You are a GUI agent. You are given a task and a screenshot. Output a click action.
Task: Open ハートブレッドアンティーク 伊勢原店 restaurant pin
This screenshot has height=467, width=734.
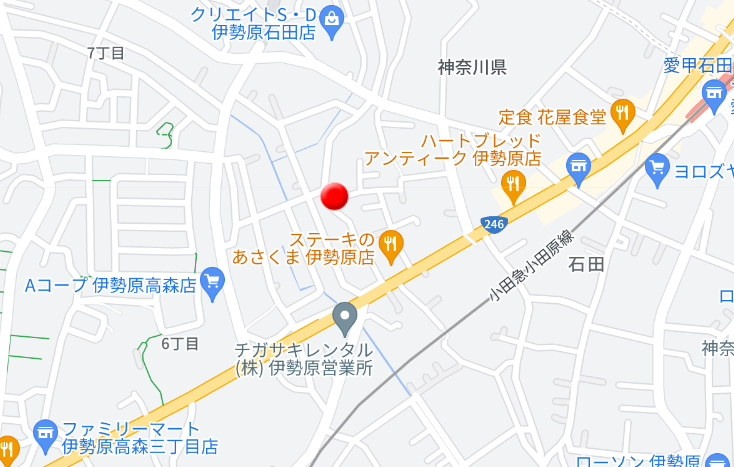(x=513, y=185)
